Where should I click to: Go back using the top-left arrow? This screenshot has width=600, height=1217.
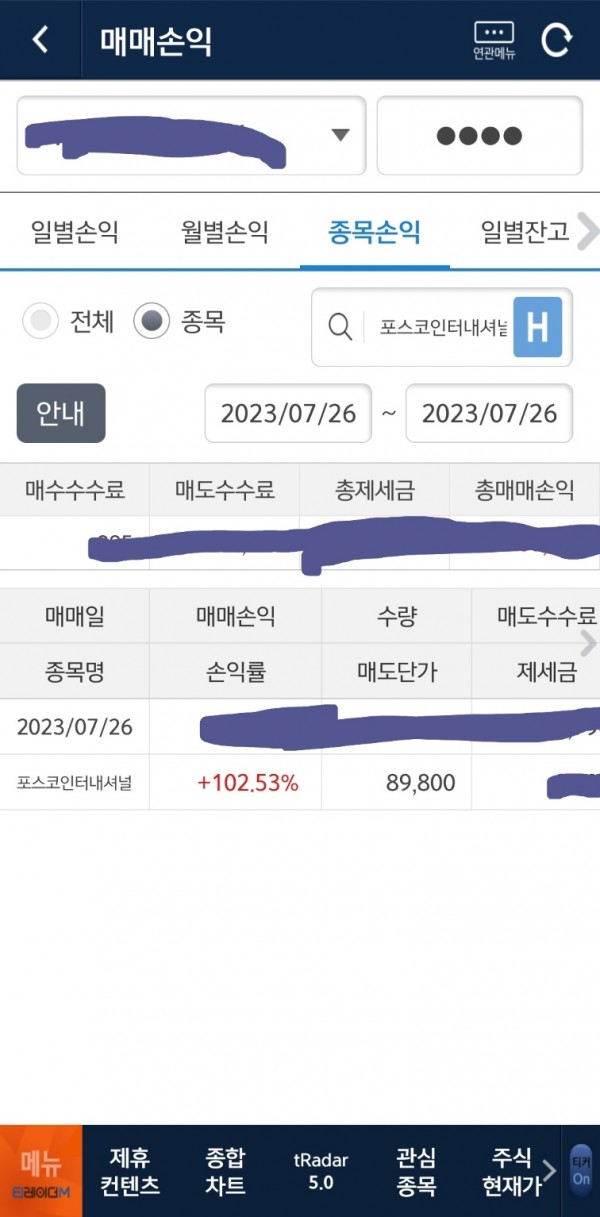coord(40,40)
